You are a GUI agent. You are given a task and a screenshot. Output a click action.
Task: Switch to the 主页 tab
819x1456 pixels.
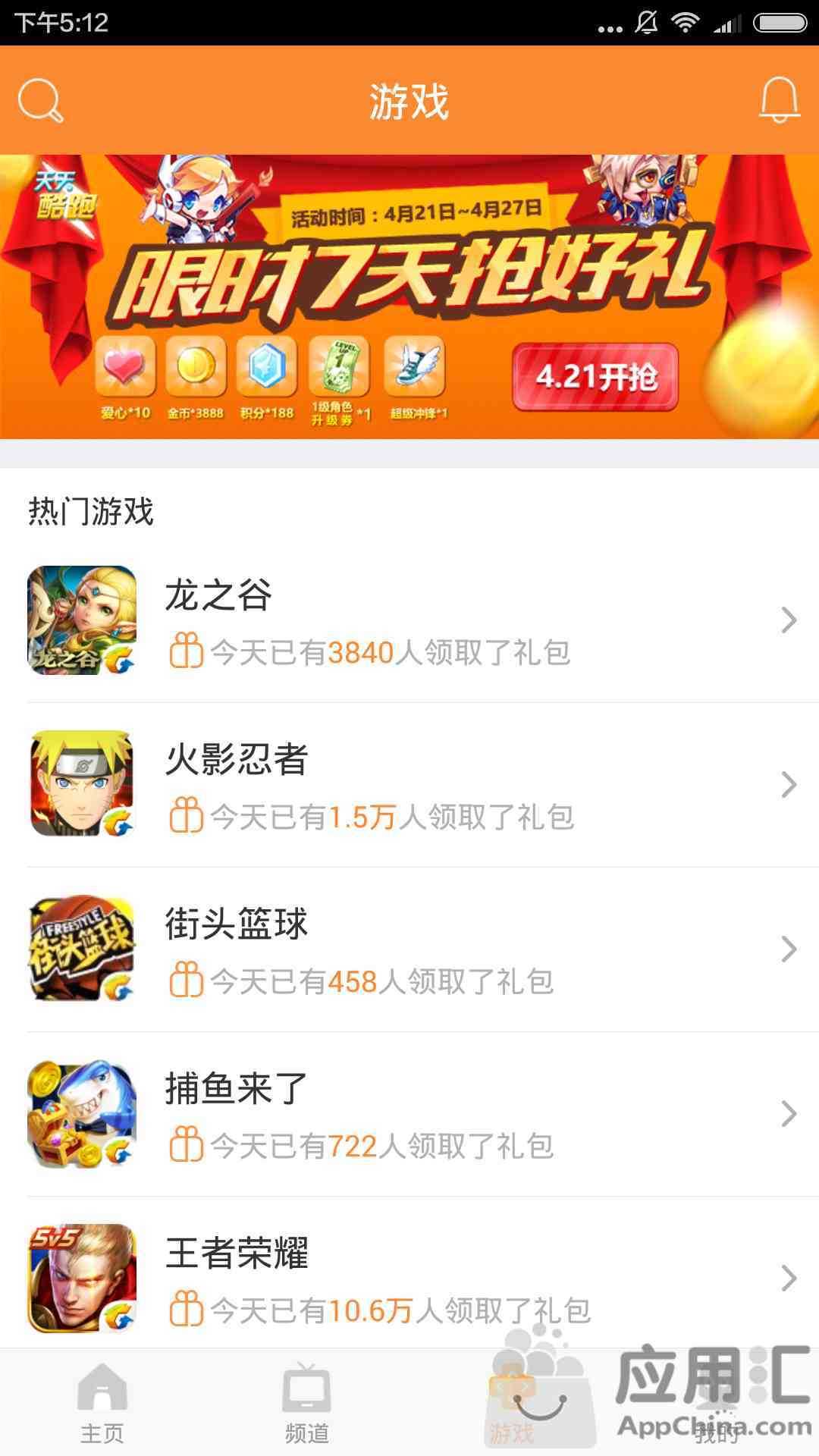click(x=102, y=1403)
